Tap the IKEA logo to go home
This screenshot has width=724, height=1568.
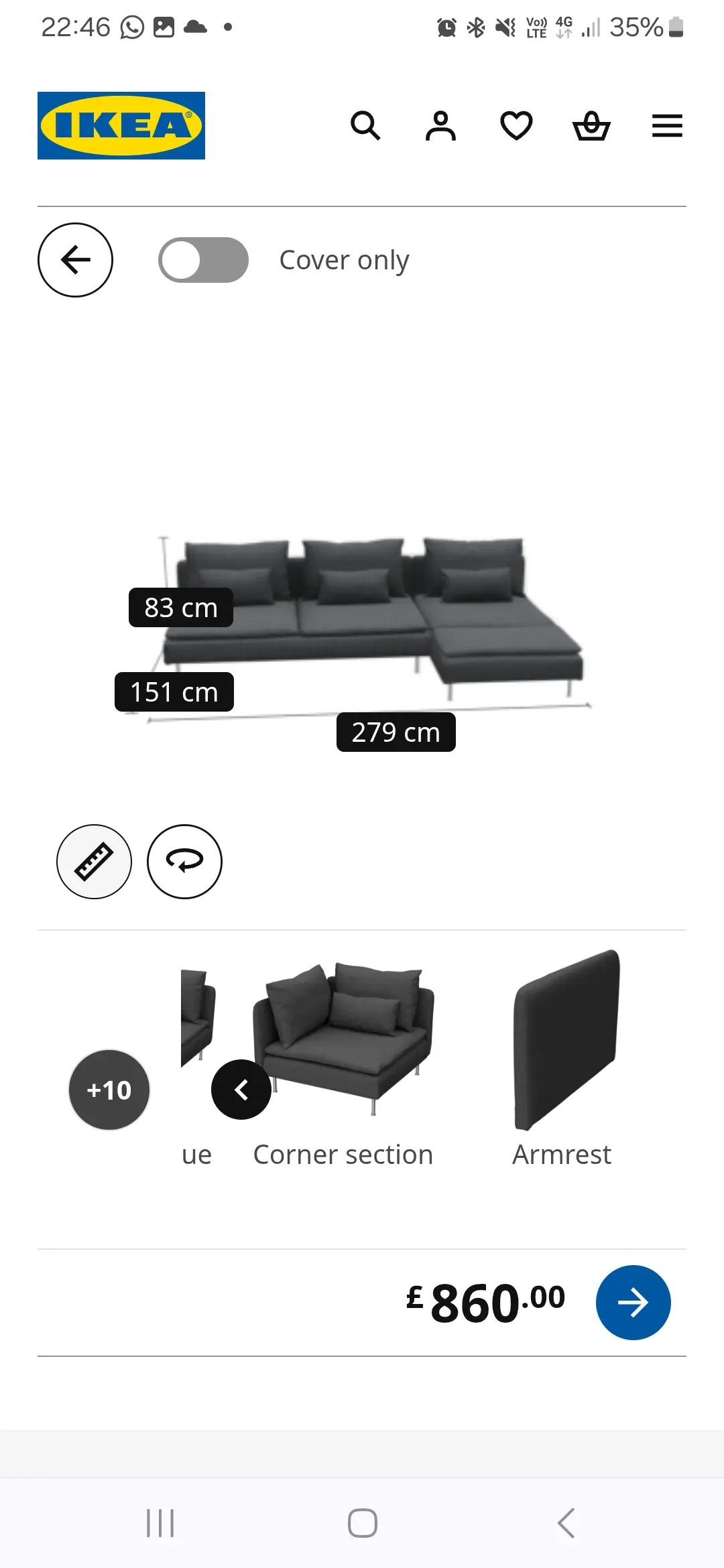point(121,125)
